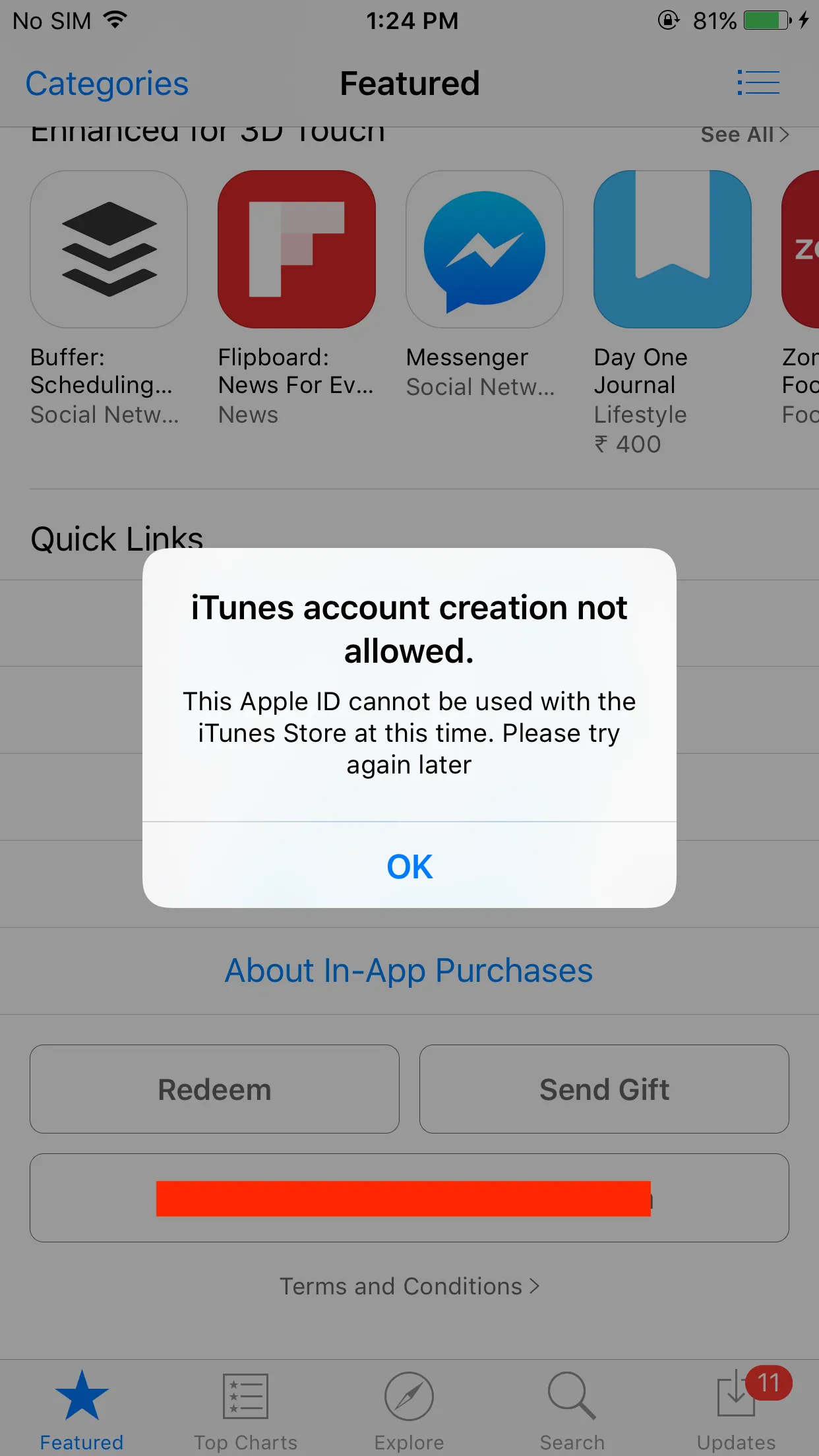This screenshot has width=819, height=1456.
Task: Tap the redacted Apple ID button
Action: (x=409, y=1198)
